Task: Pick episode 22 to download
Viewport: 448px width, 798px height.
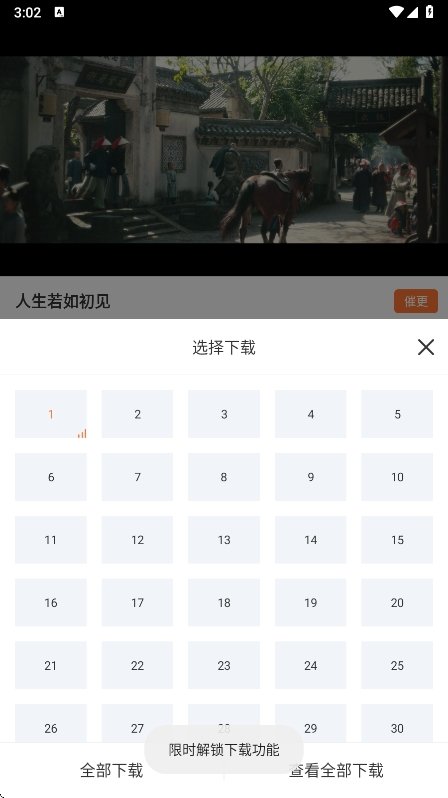Action: point(137,665)
